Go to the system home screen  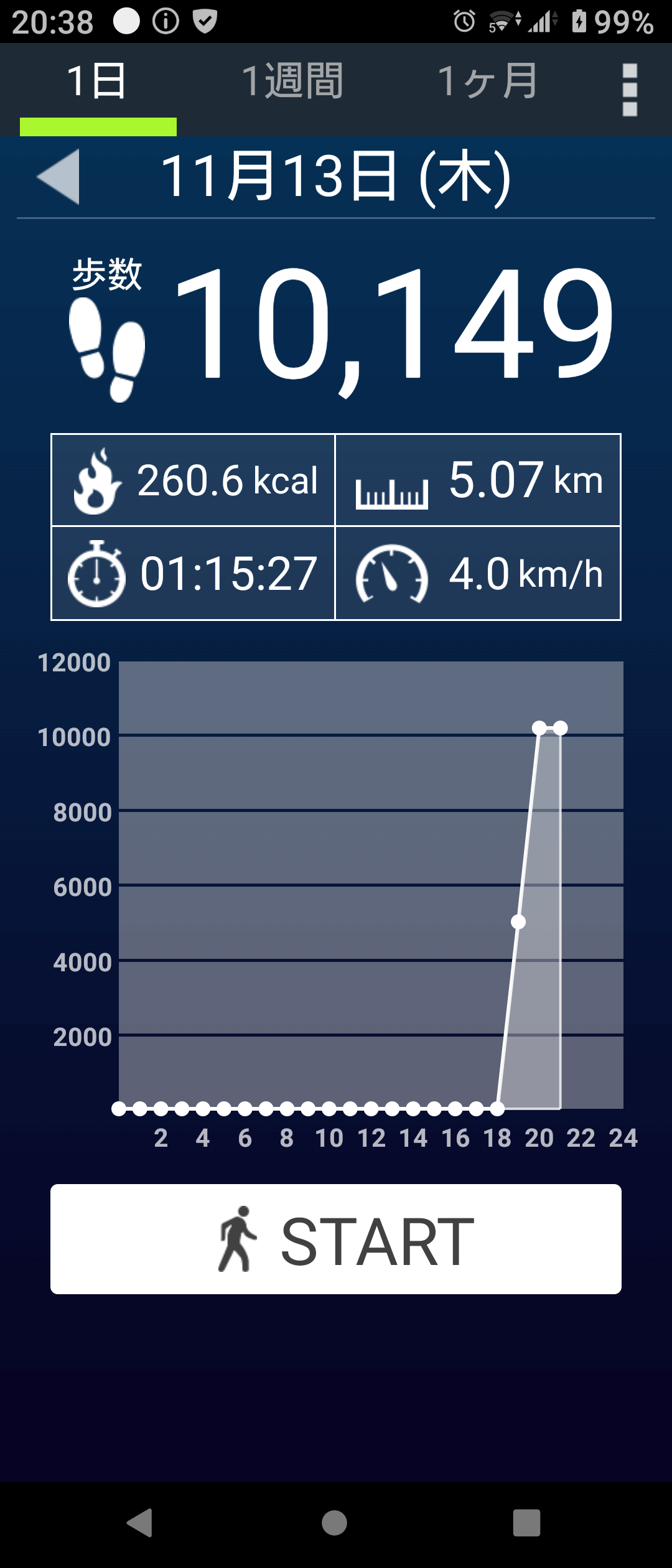[335, 1523]
